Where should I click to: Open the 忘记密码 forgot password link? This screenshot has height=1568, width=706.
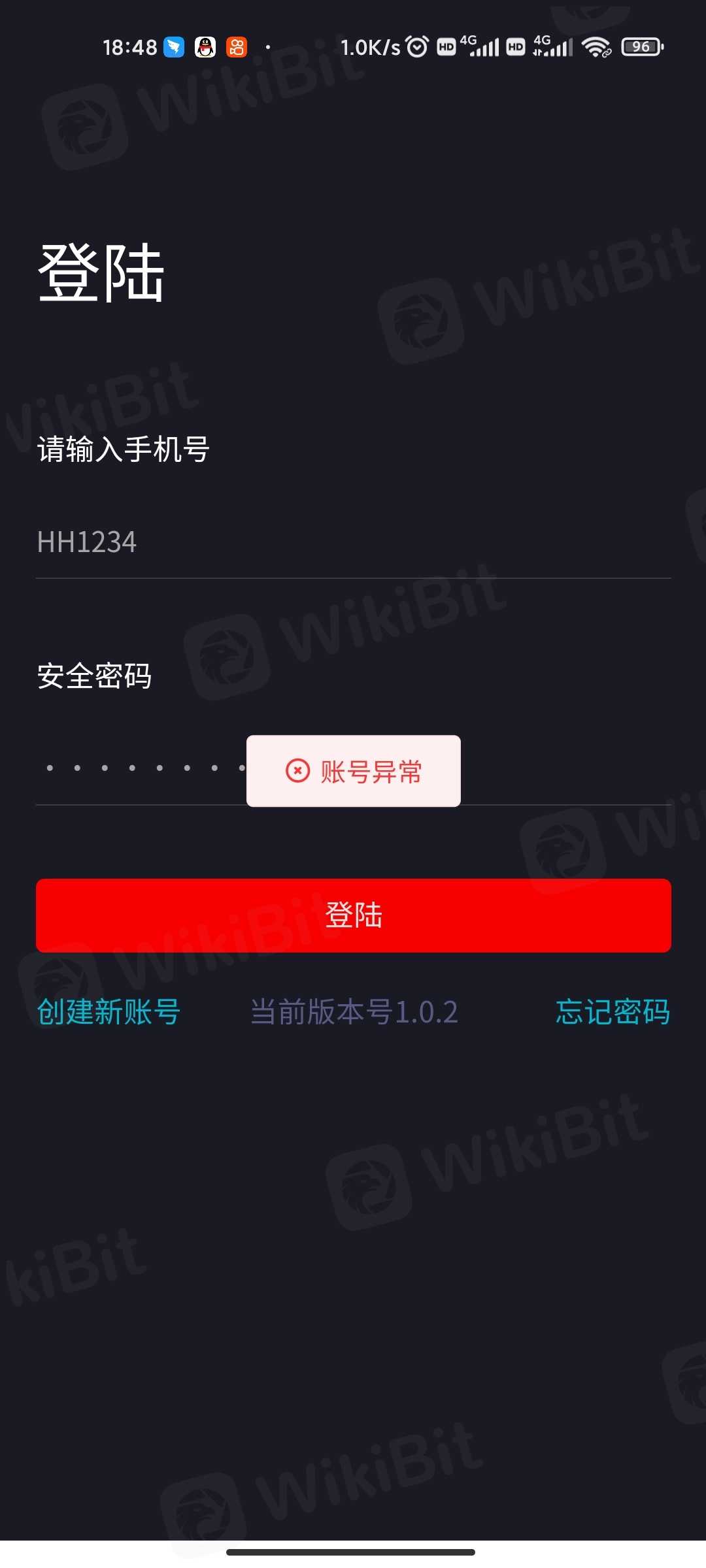click(x=613, y=1012)
